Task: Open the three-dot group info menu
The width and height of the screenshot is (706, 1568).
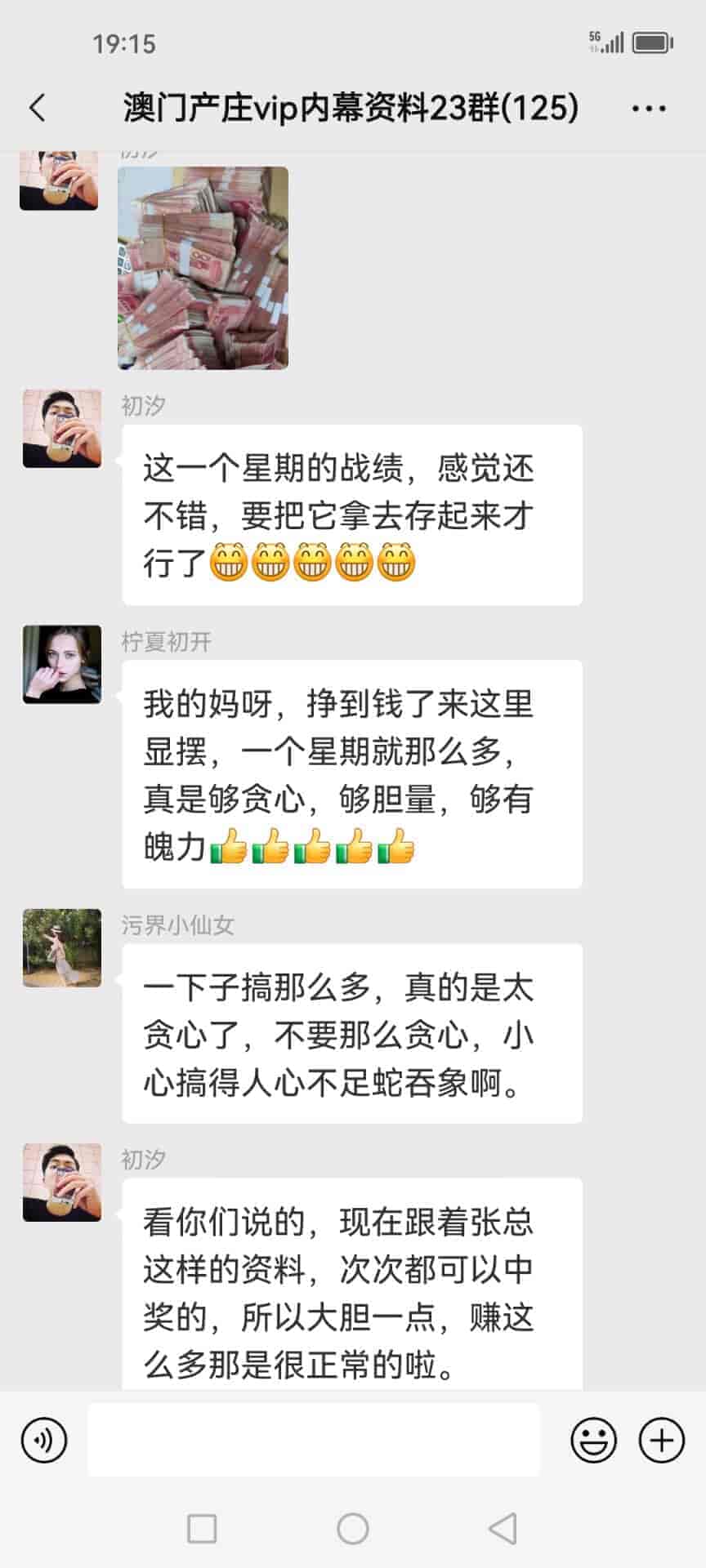Action: click(649, 108)
